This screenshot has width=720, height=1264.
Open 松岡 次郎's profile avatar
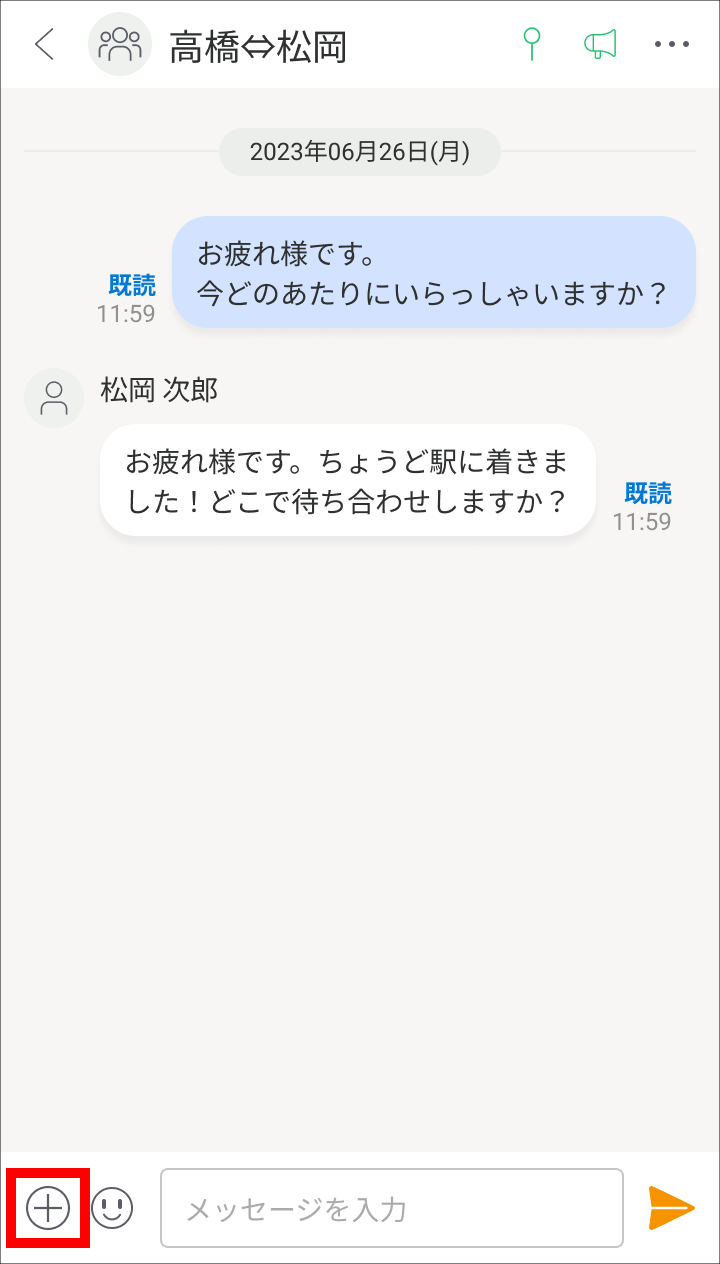pyautogui.click(x=54, y=397)
